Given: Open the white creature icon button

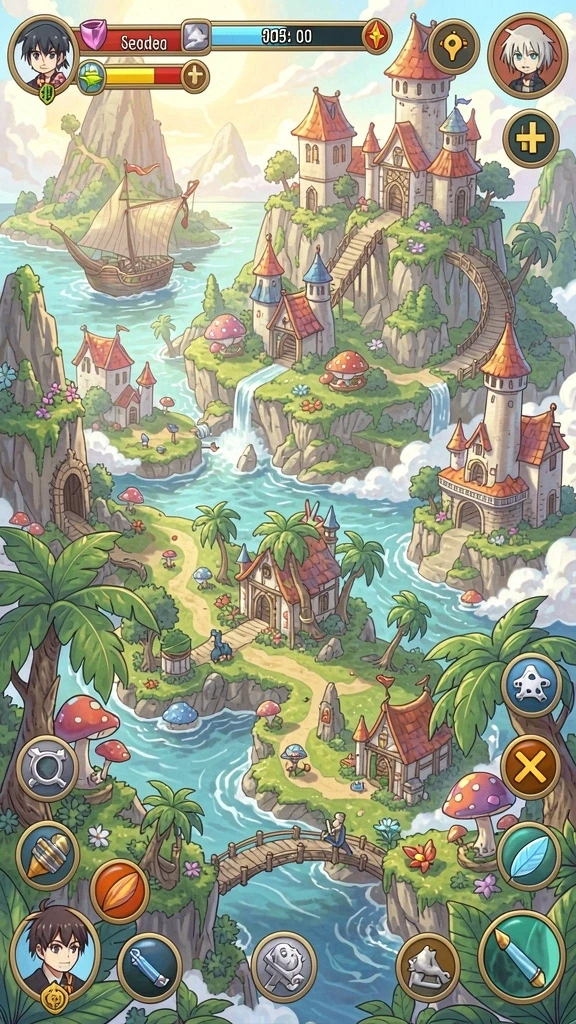Looking at the screenshot, I should (x=531, y=683).
